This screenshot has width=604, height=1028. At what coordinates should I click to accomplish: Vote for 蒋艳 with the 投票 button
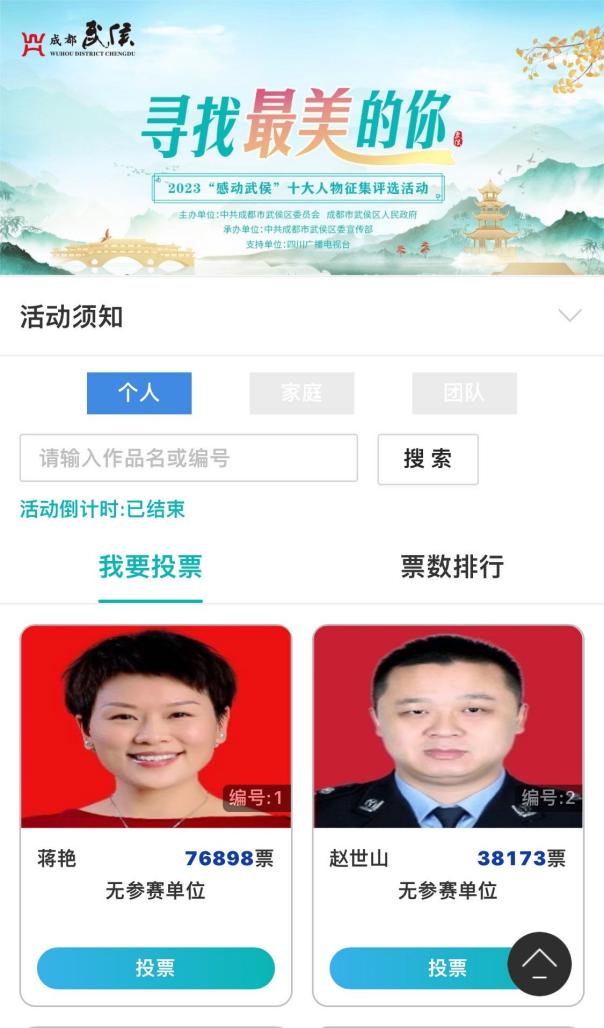[x=156, y=968]
